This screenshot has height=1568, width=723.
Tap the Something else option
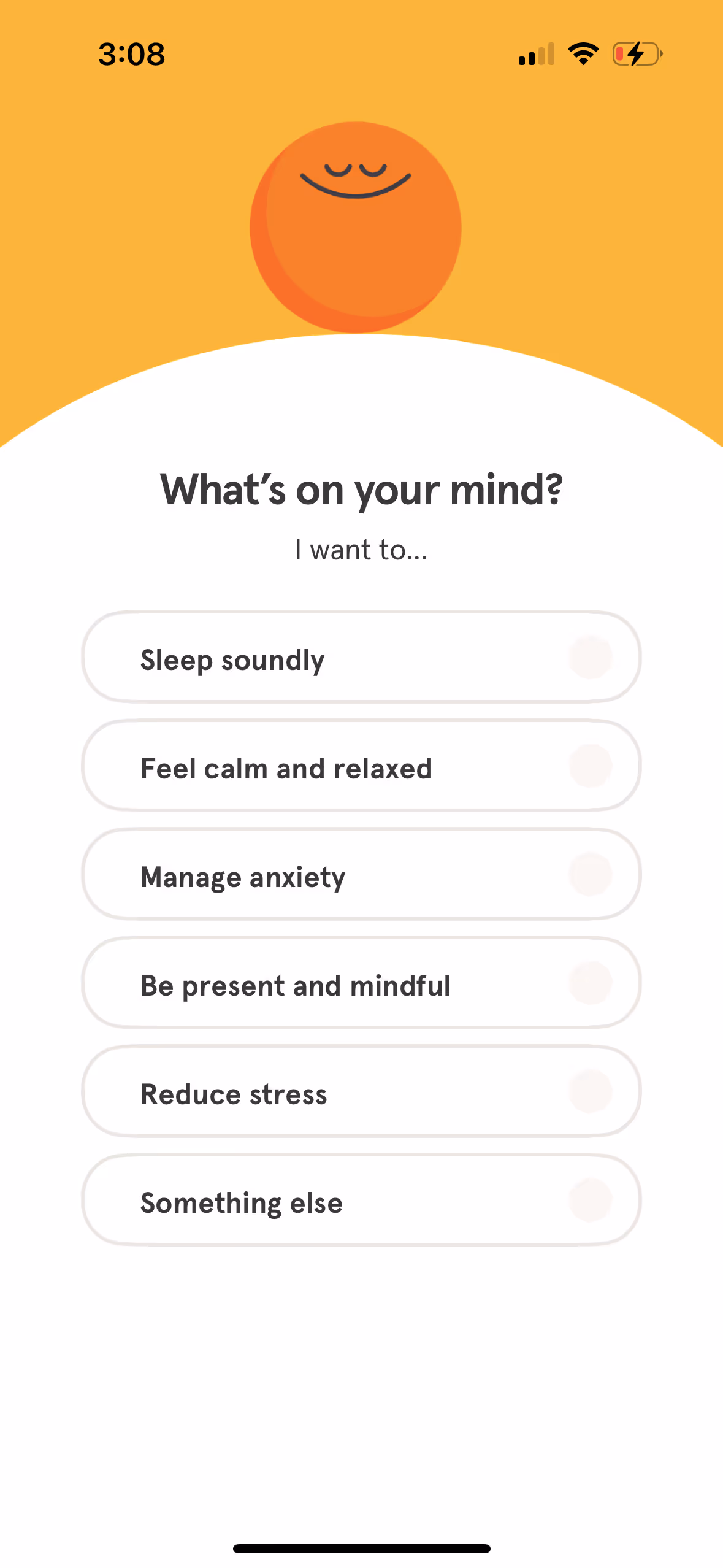point(361,1201)
